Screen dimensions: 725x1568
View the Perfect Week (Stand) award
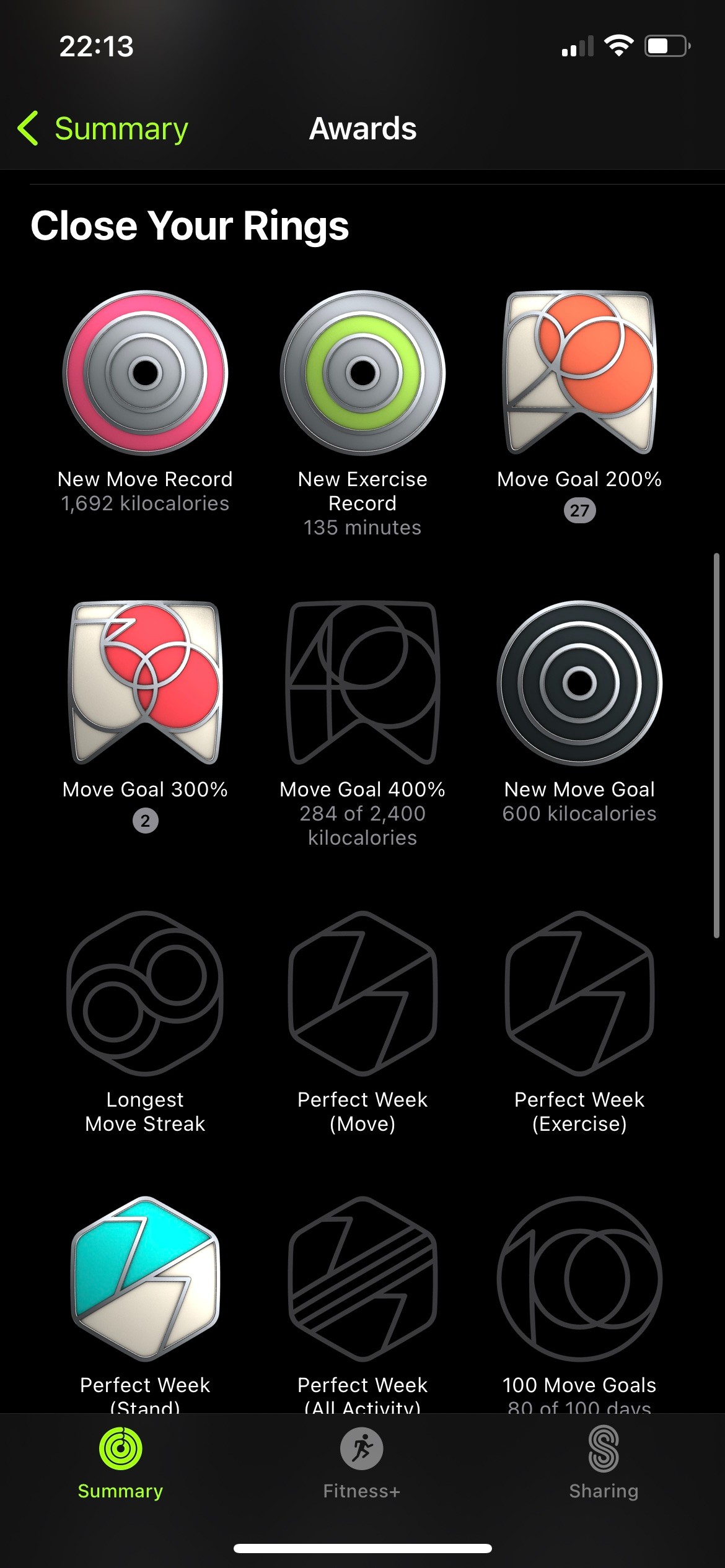click(x=145, y=1279)
